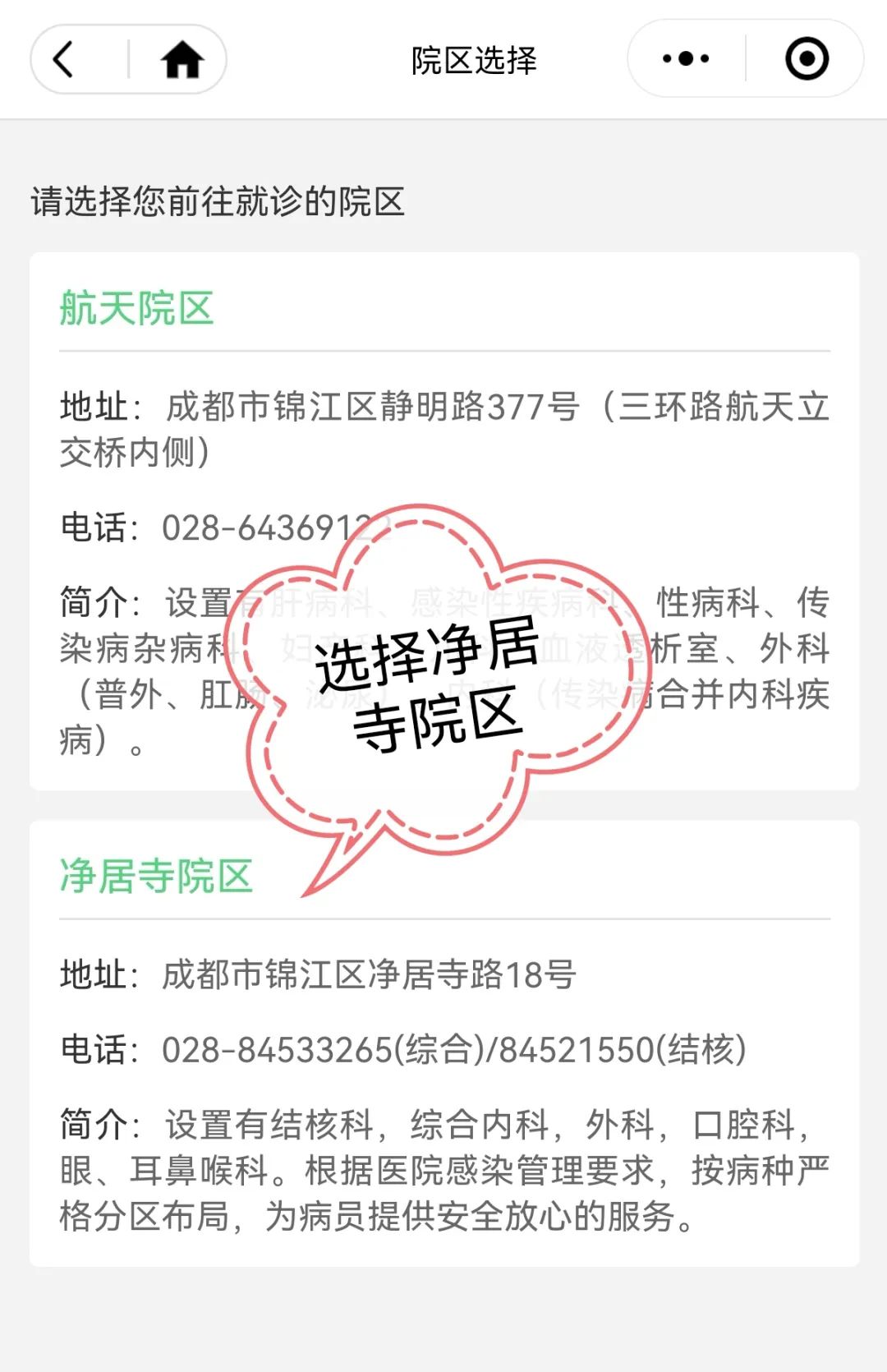Open the three-dot more menu
The height and width of the screenshot is (1372, 887).
tap(686, 59)
